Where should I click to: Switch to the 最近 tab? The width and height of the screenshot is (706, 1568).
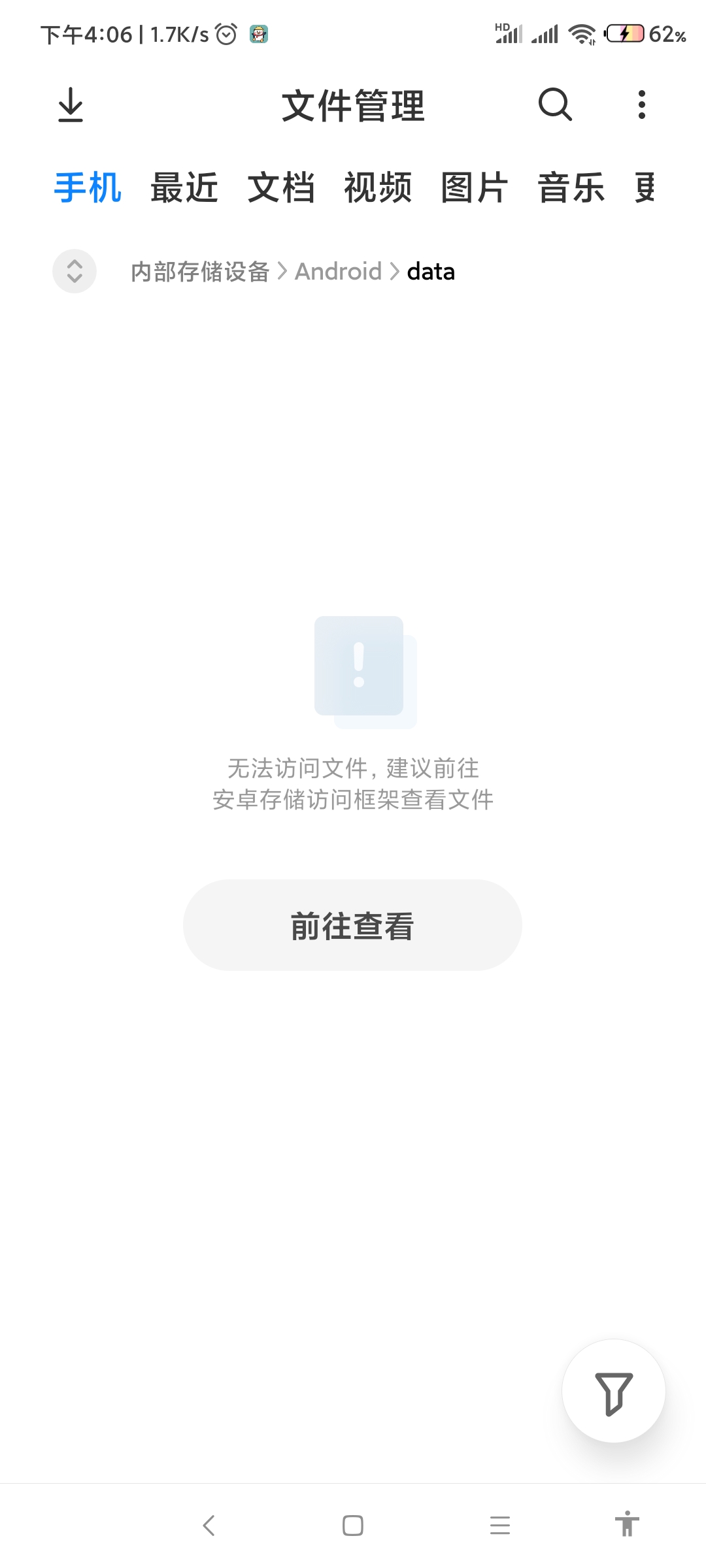[x=184, y=188]
